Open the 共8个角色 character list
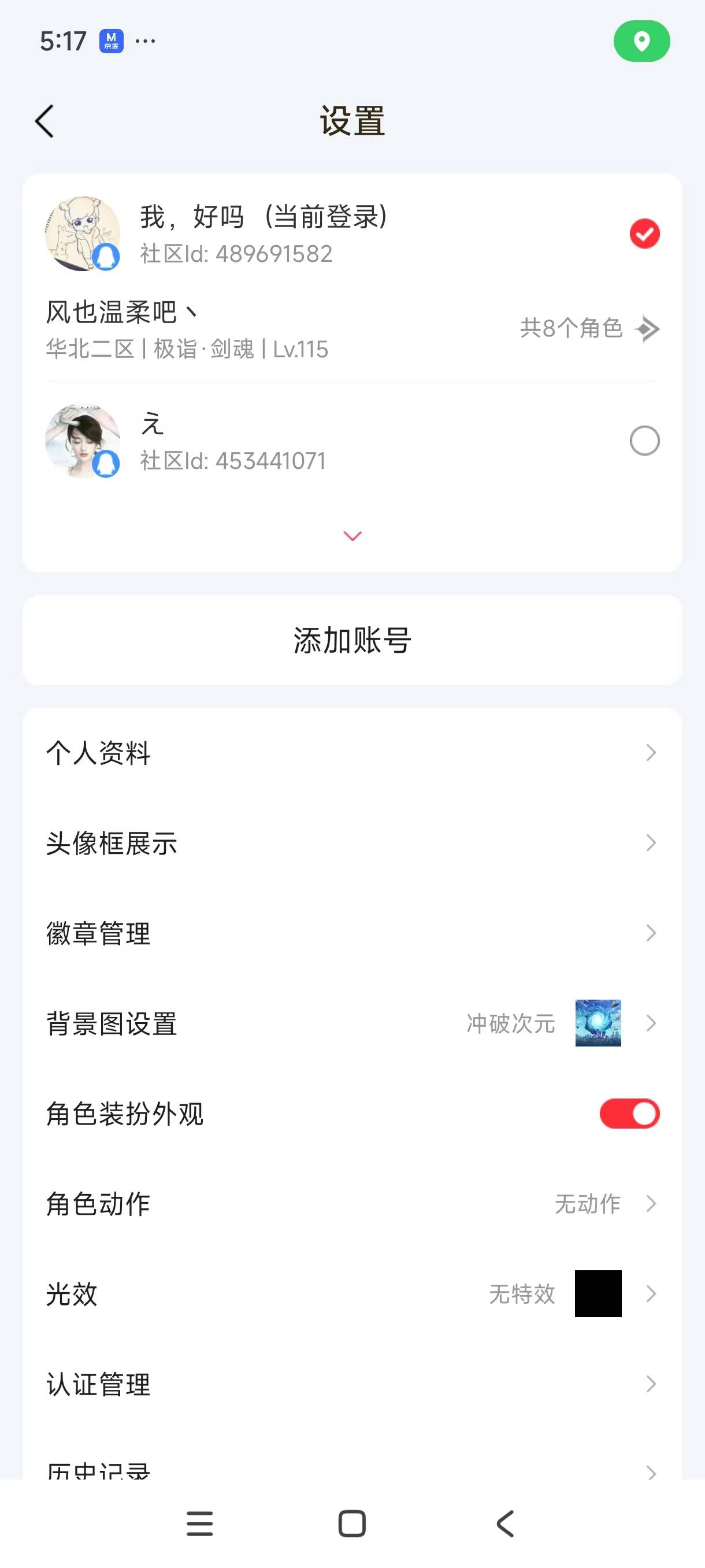The height and width of the screenshot is (1568, 705). click(x=584, y=329)
